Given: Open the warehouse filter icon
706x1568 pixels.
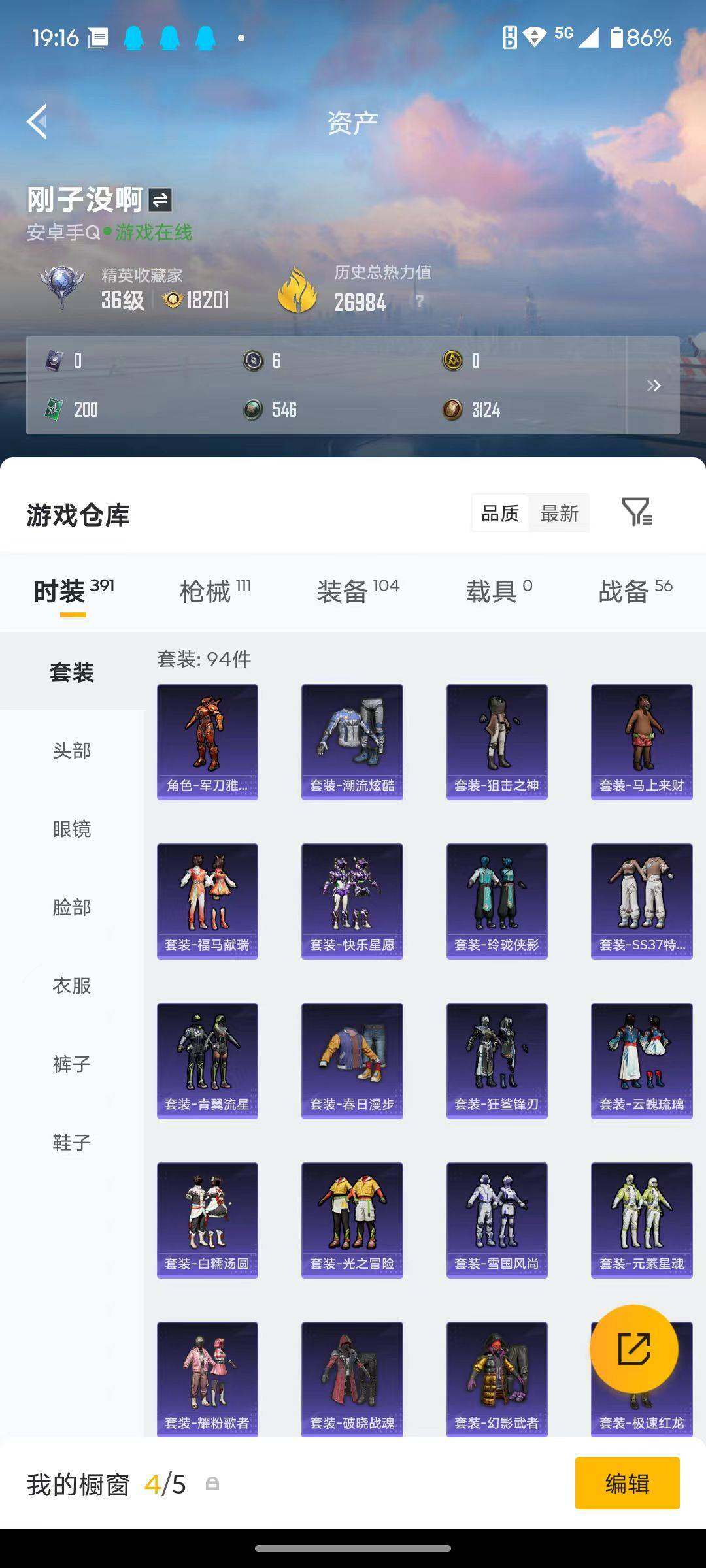Looking at the screenshot, I should [637, 512].
